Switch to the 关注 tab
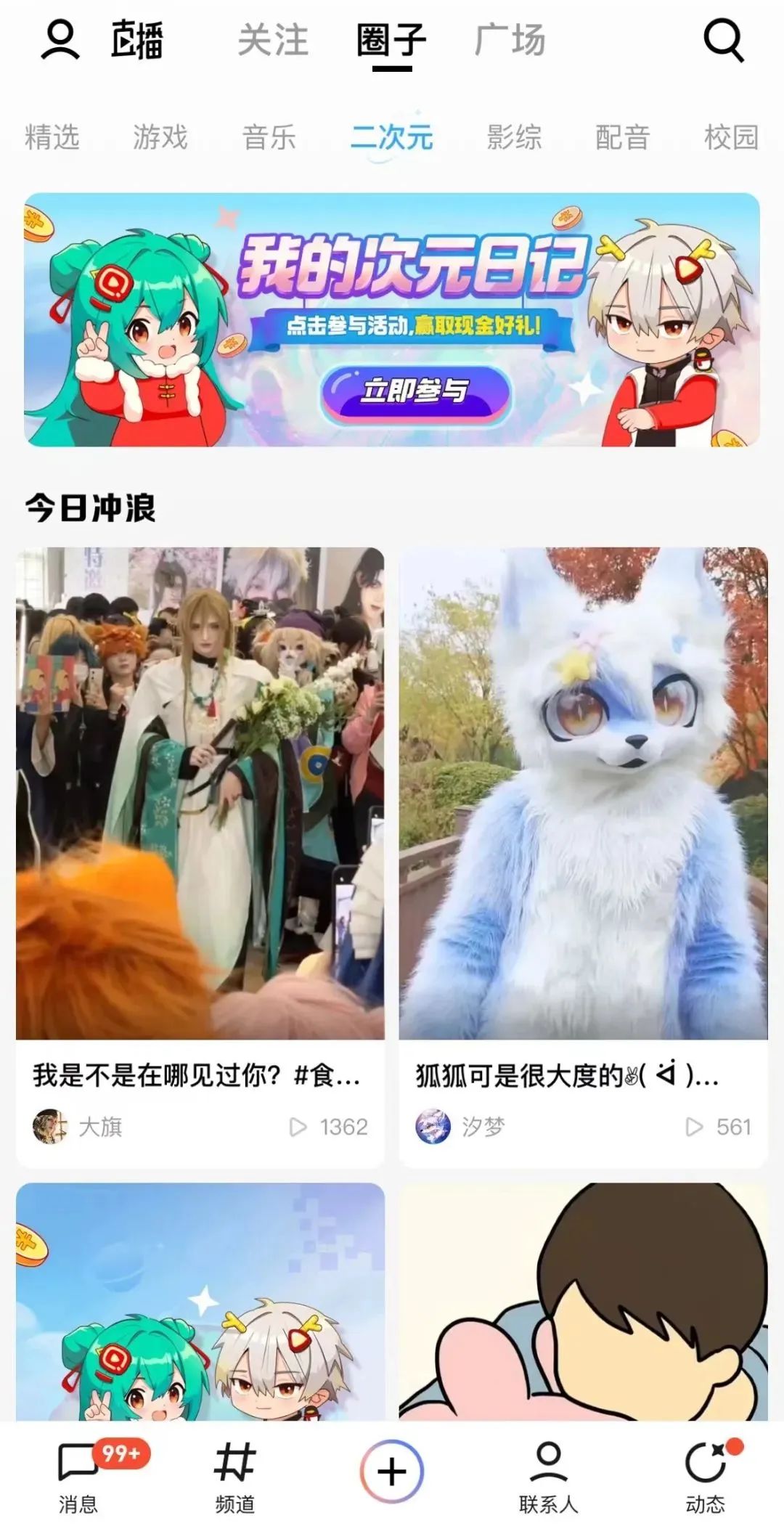Screen dimensions: 784x1534 (273, 39)
